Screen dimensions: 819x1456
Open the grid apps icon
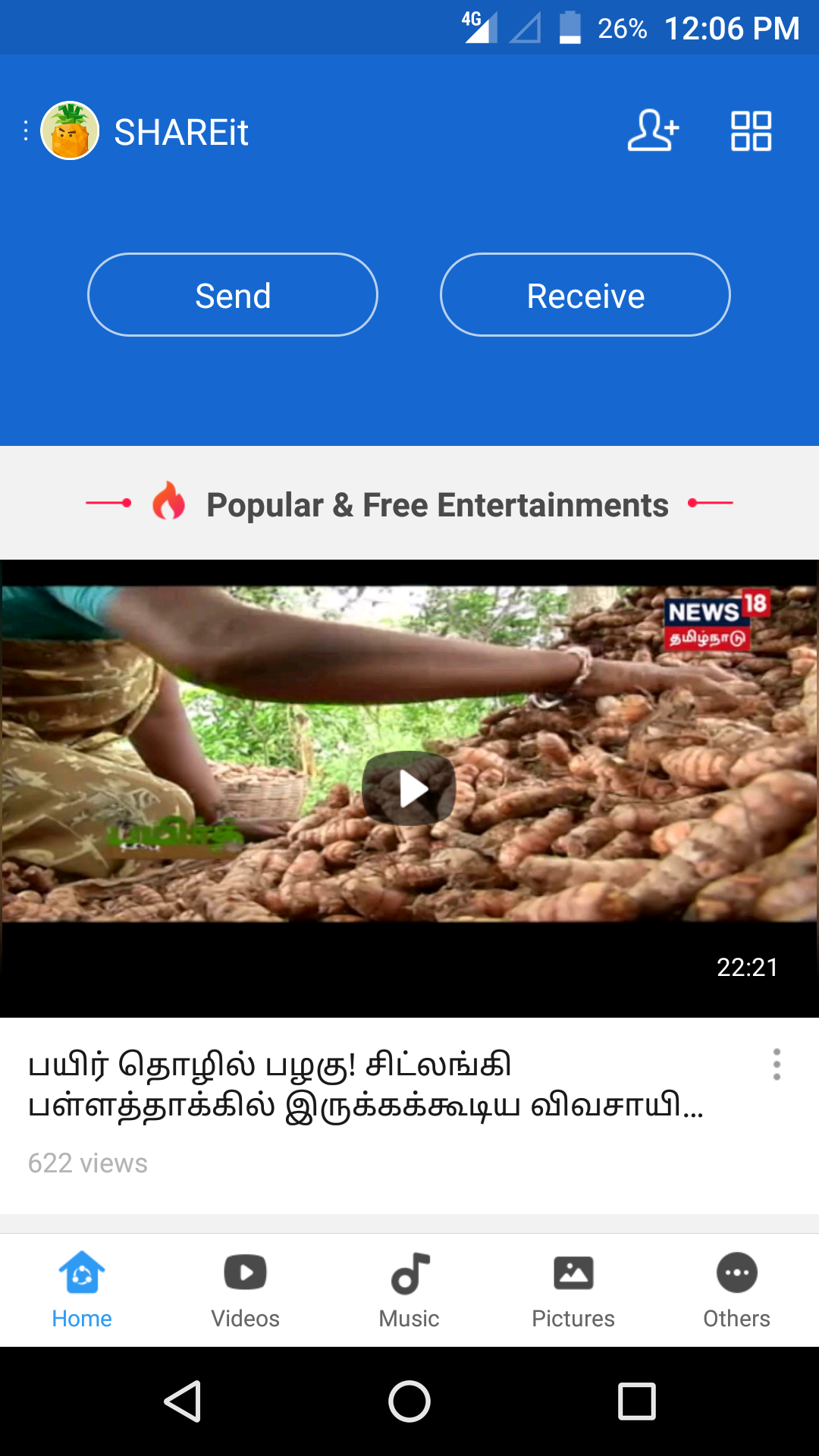[751, 131]
